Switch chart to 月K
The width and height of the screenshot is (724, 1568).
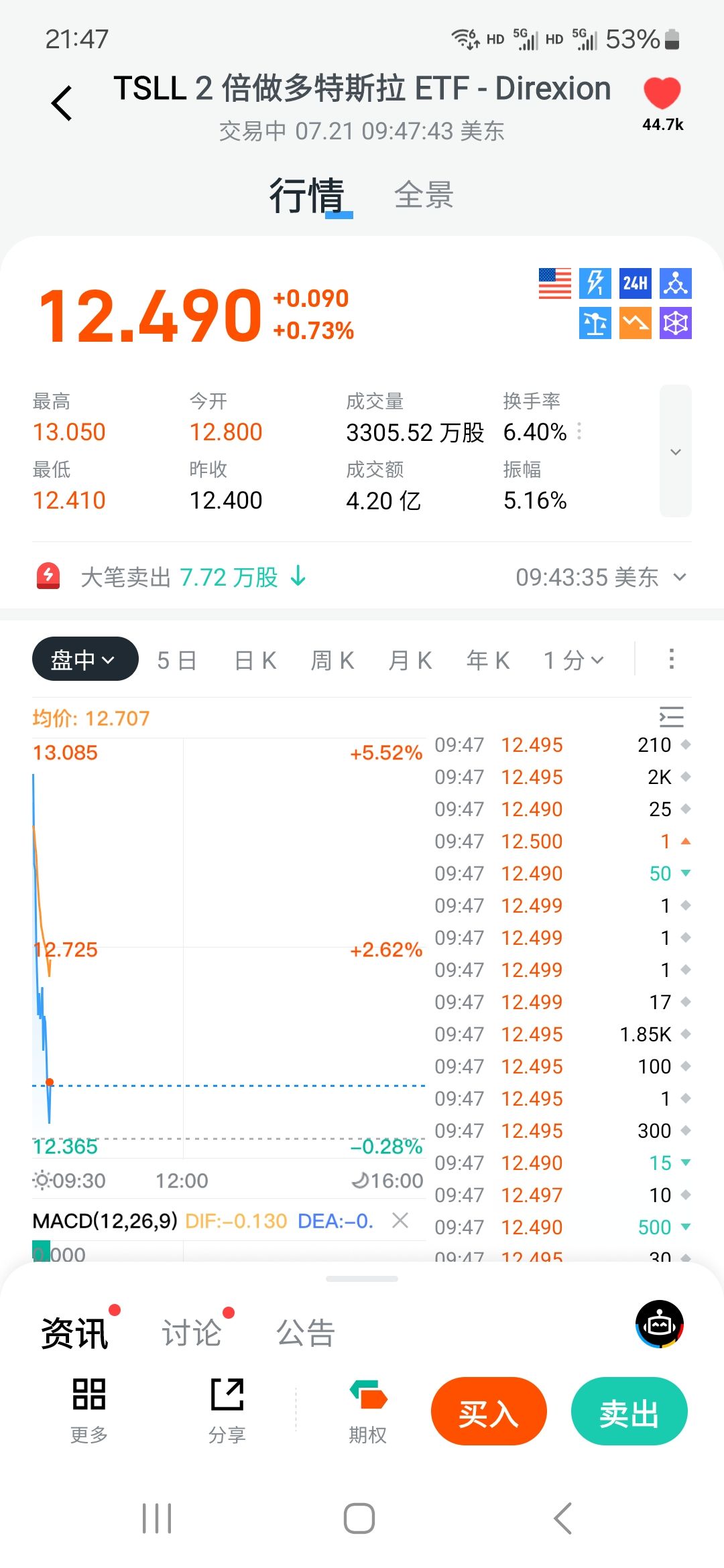coord(410,660)
